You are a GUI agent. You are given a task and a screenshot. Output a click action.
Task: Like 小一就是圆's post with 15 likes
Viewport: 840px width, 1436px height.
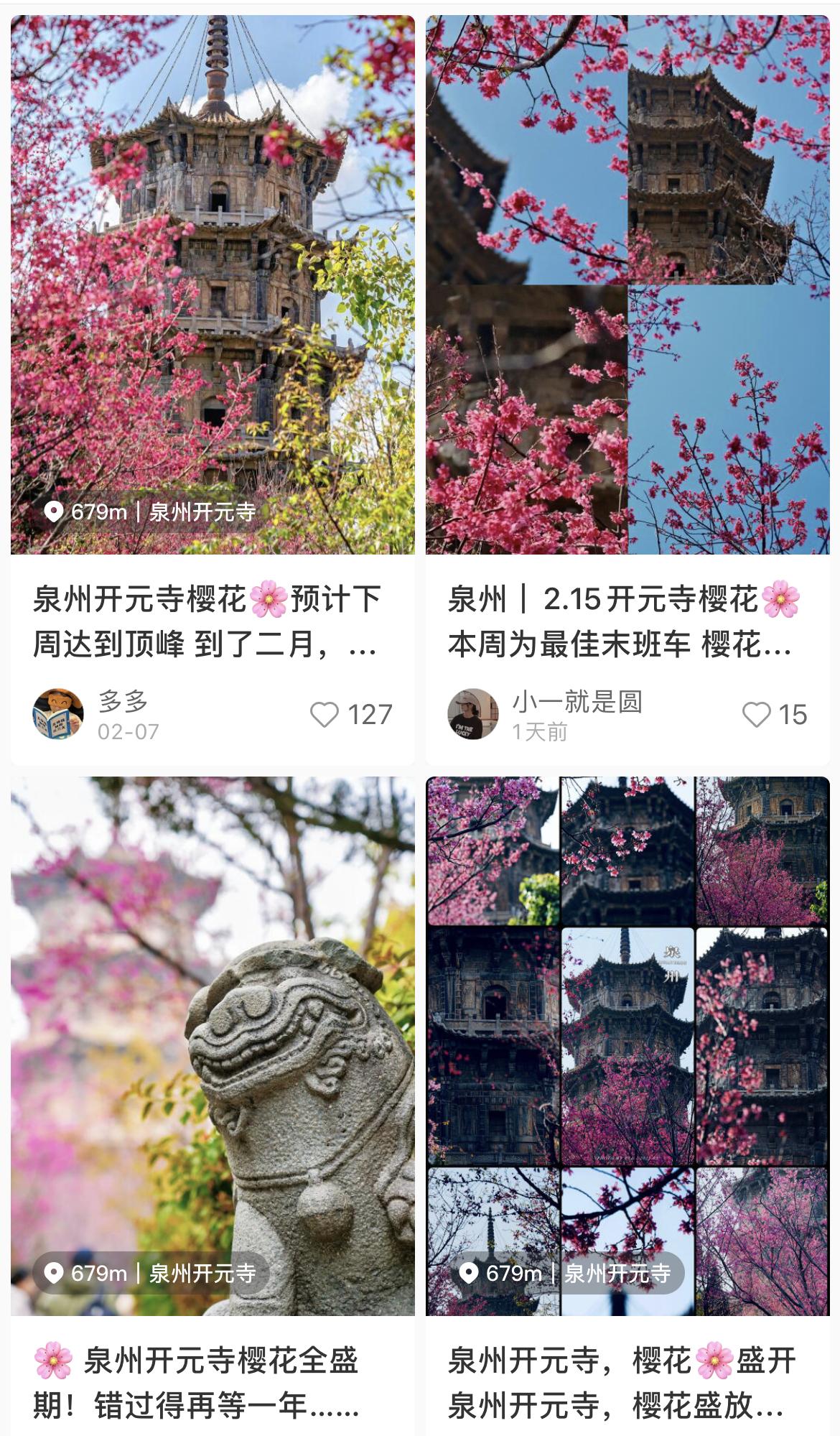tap(756, 714)
